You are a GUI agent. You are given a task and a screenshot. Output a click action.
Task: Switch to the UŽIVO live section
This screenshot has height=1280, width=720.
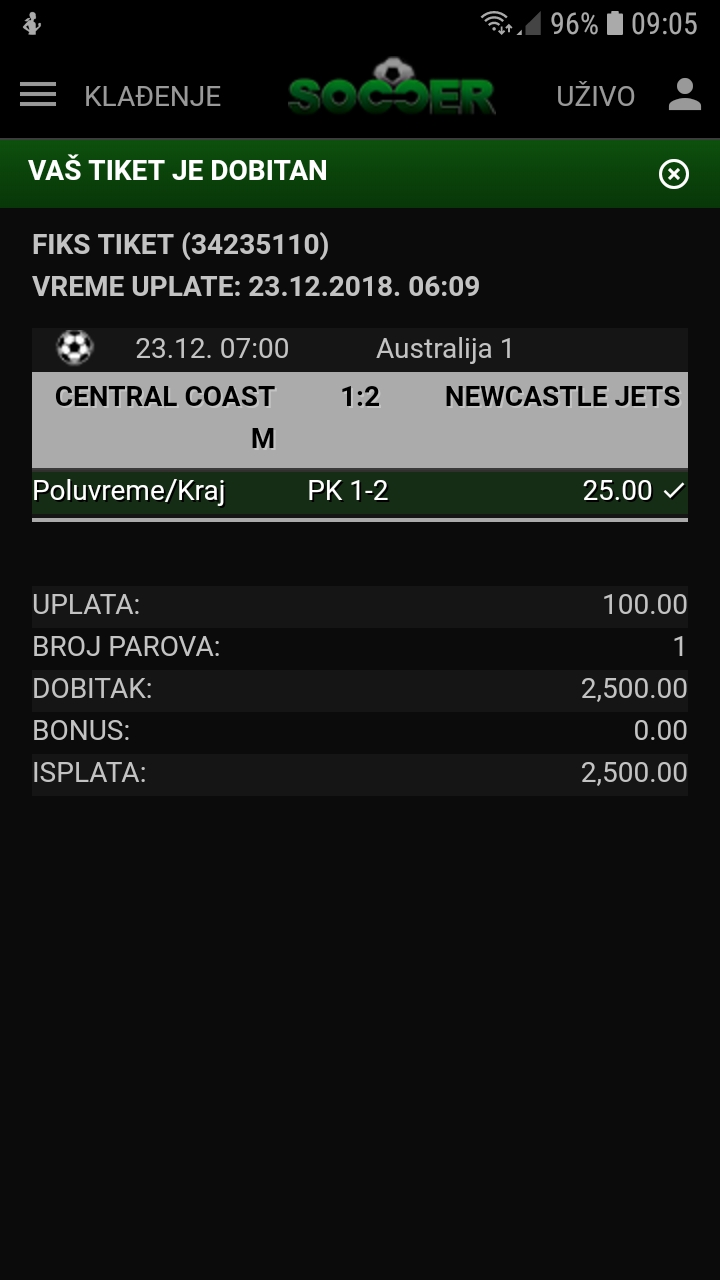pyautogui.click(x=596, y=96)
